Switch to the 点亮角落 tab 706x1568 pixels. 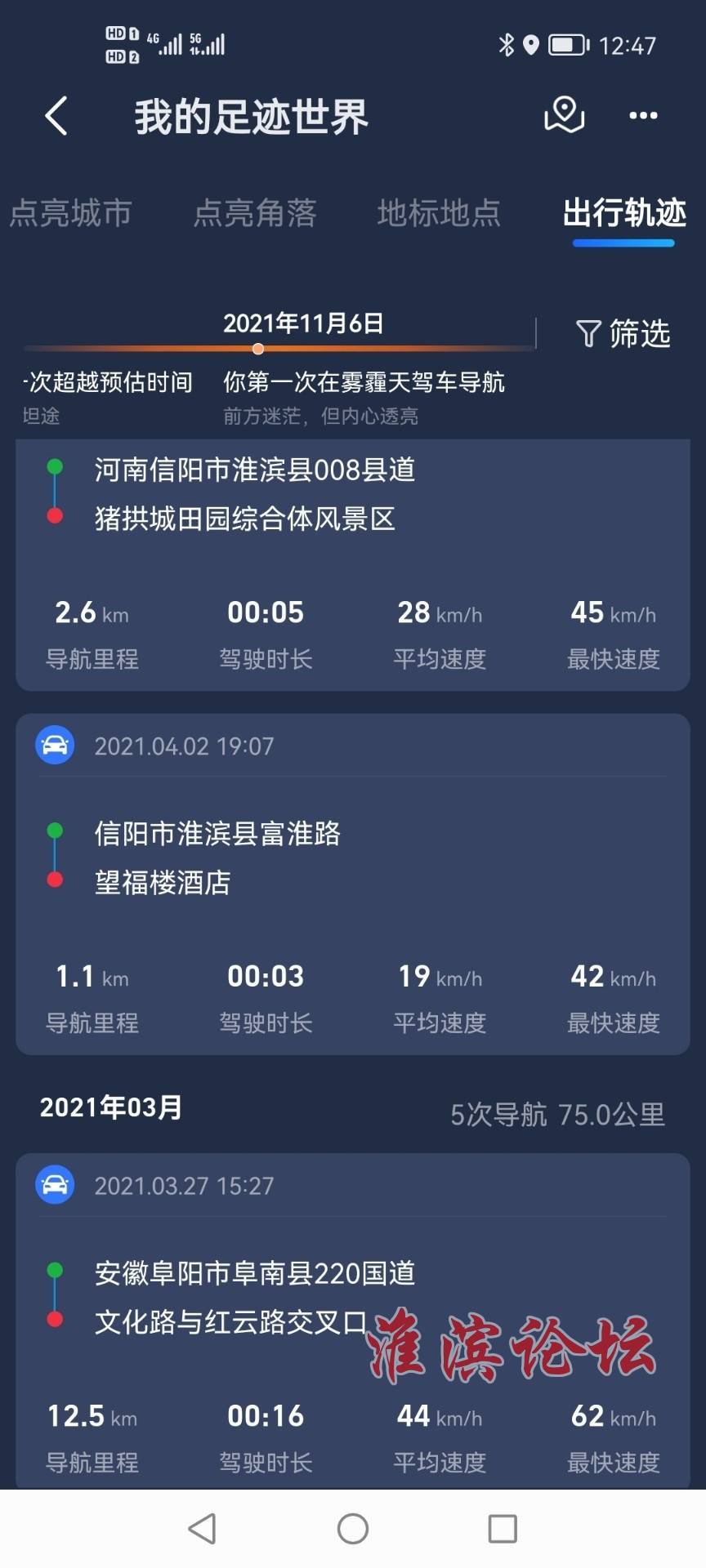[255, 213]
